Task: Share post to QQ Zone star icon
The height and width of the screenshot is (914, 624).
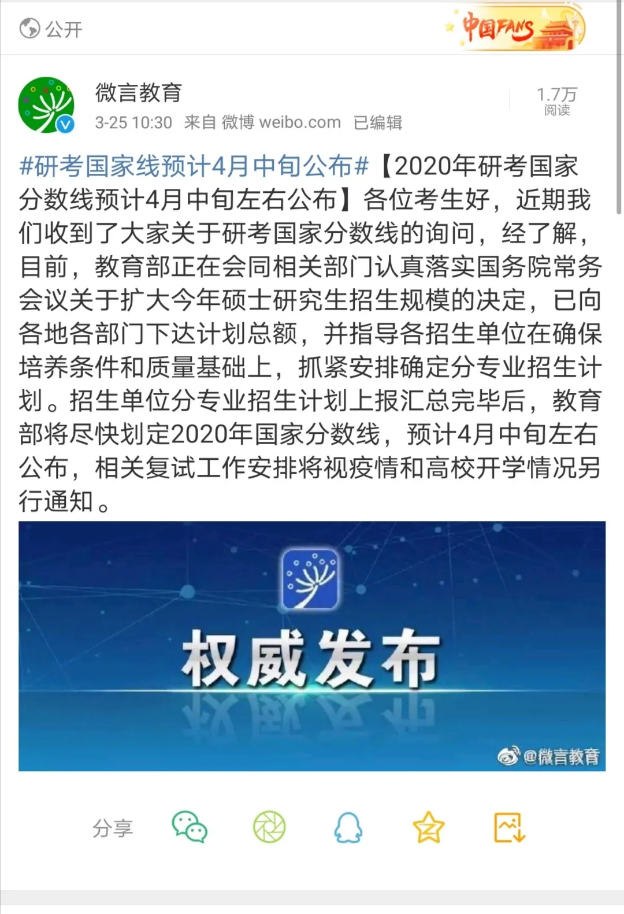Action: (x=428, y=827)
